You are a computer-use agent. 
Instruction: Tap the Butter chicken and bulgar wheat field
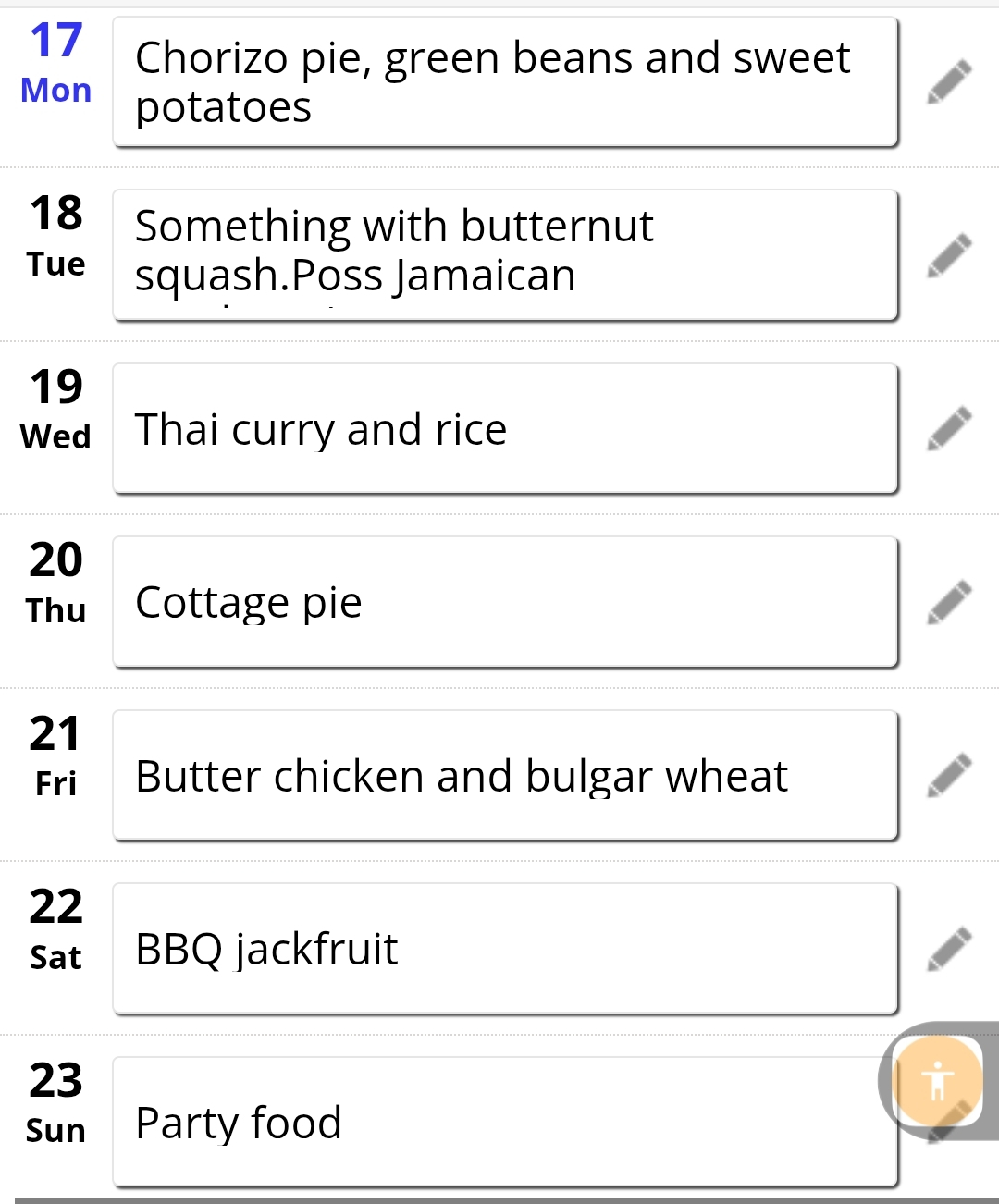(x=505, y=775)
